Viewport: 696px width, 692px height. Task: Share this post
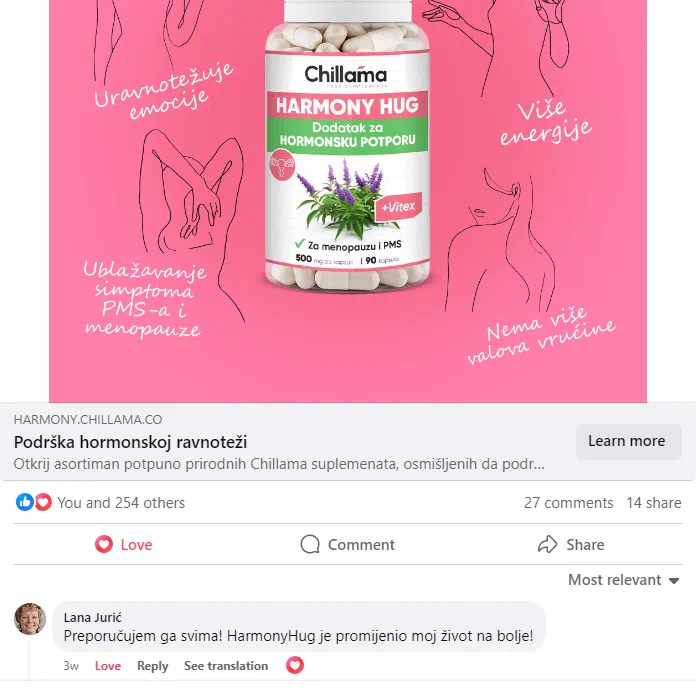pos(571,544)
